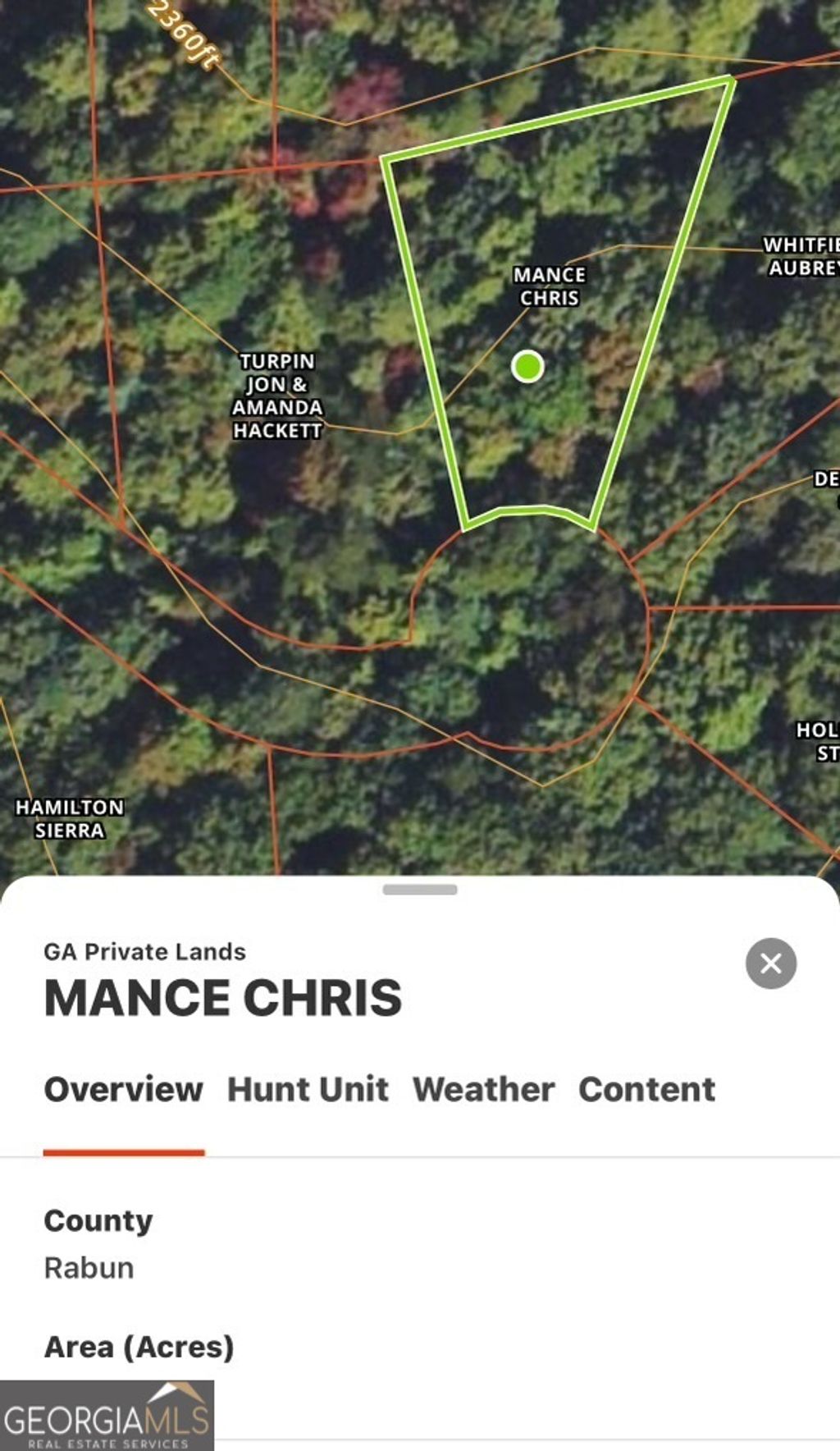This screenshot has width=840, height=1451.
Task: Select the Content tab
Action: 646,1089
